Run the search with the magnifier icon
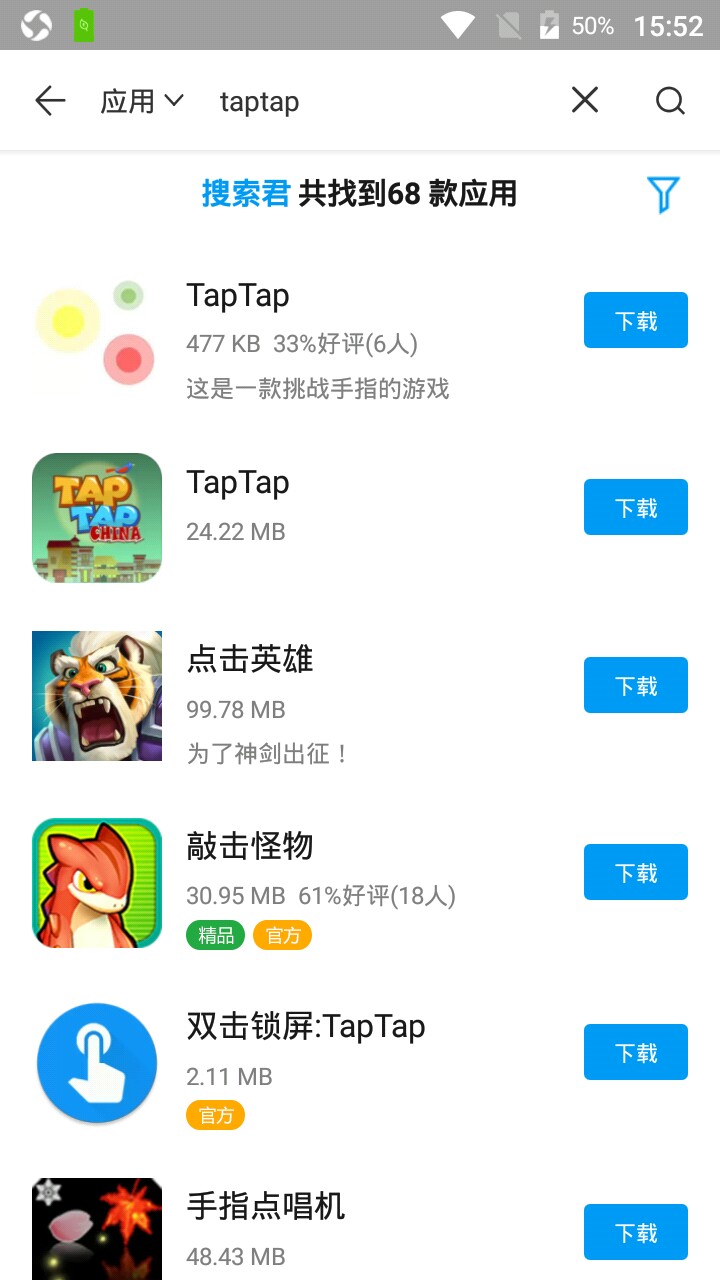Viewport: 720px width, 1280px height. tap(670, 101)
